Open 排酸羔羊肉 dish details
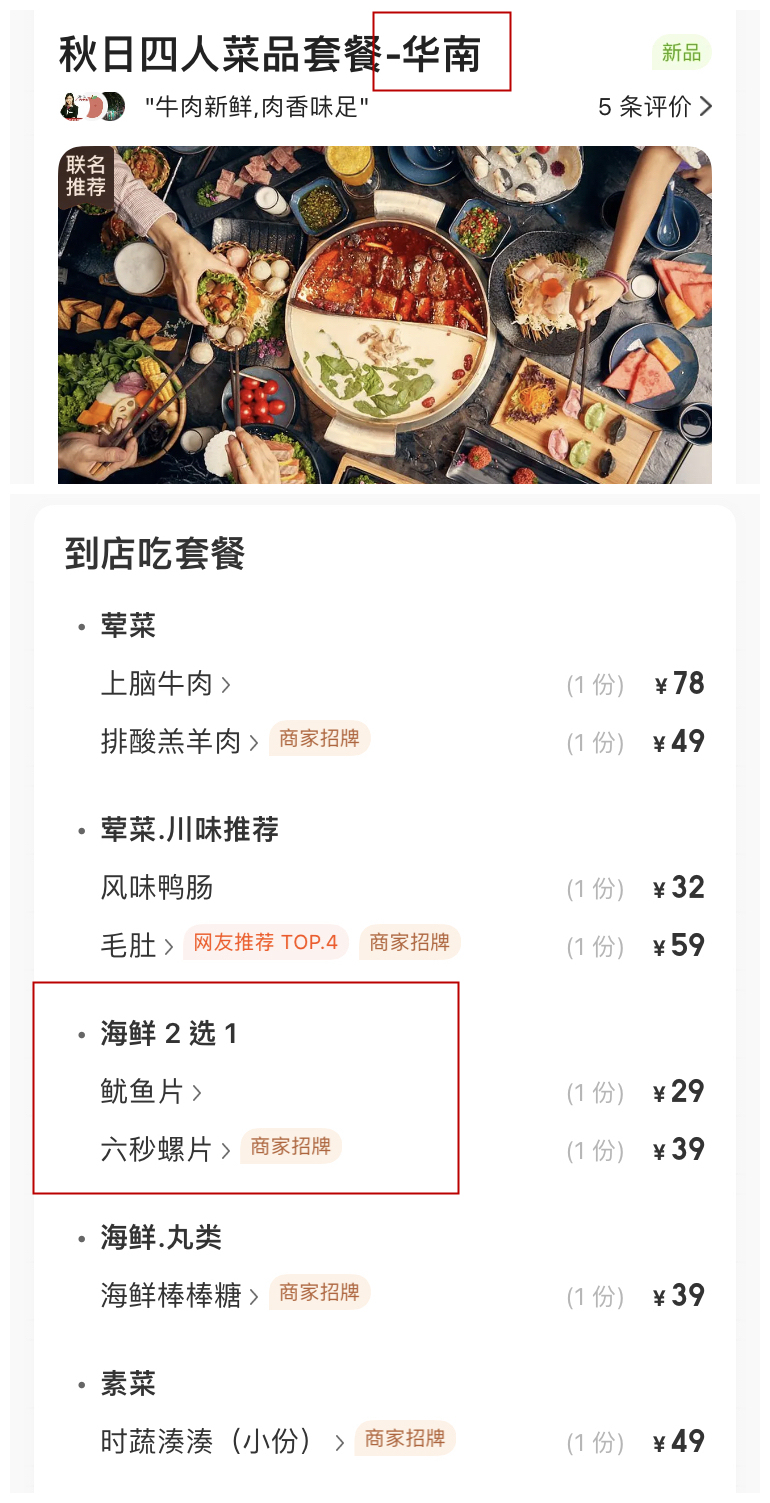Image resolution: width=770 pixels, height=1503 pixels. click(x=179, y=742)
